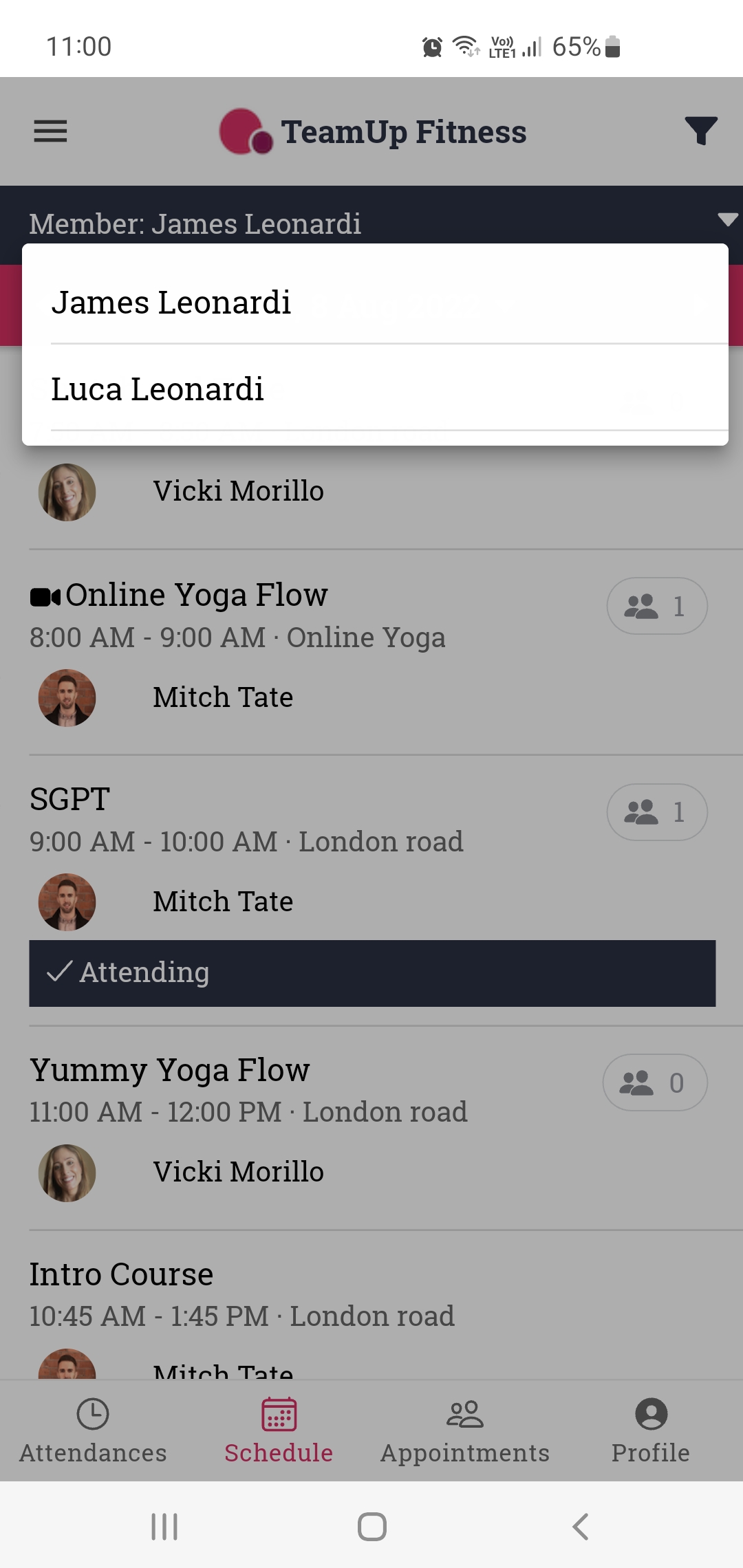Choose Luca Leonardi as the member
Screen dimensions: 743x1568
click(x=157, y=389)
